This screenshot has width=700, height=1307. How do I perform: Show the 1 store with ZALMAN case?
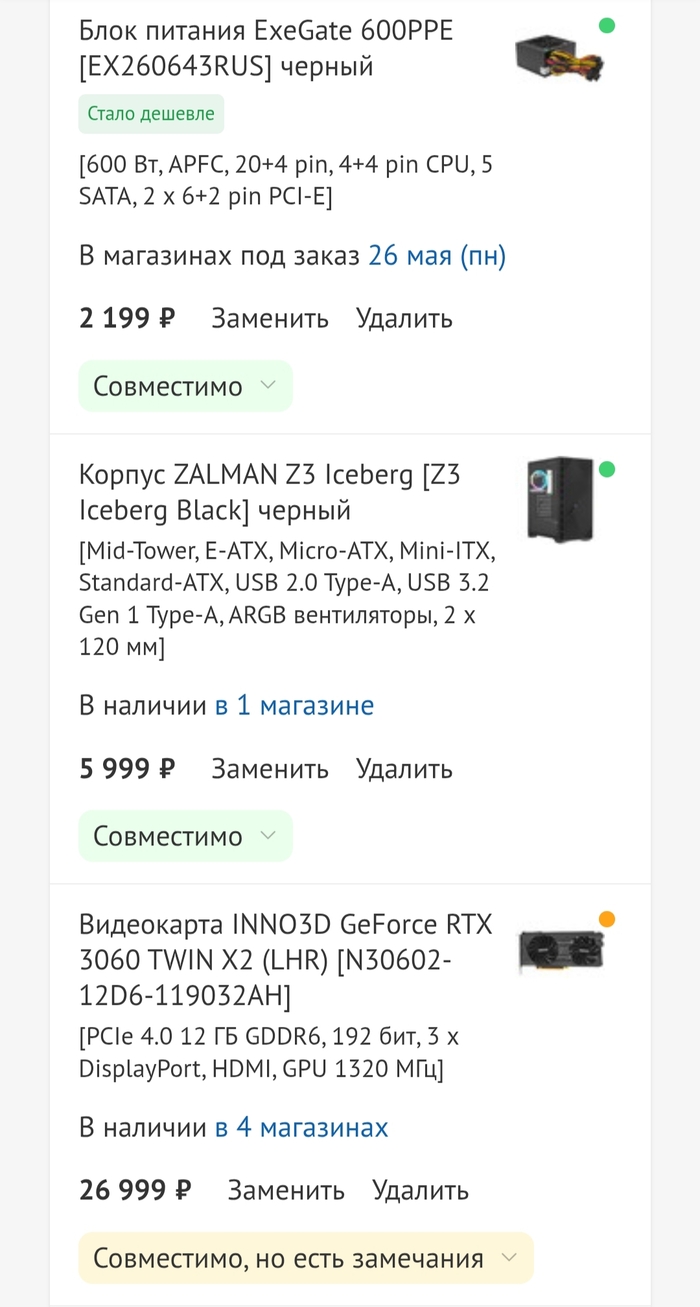tap(294, 706)
